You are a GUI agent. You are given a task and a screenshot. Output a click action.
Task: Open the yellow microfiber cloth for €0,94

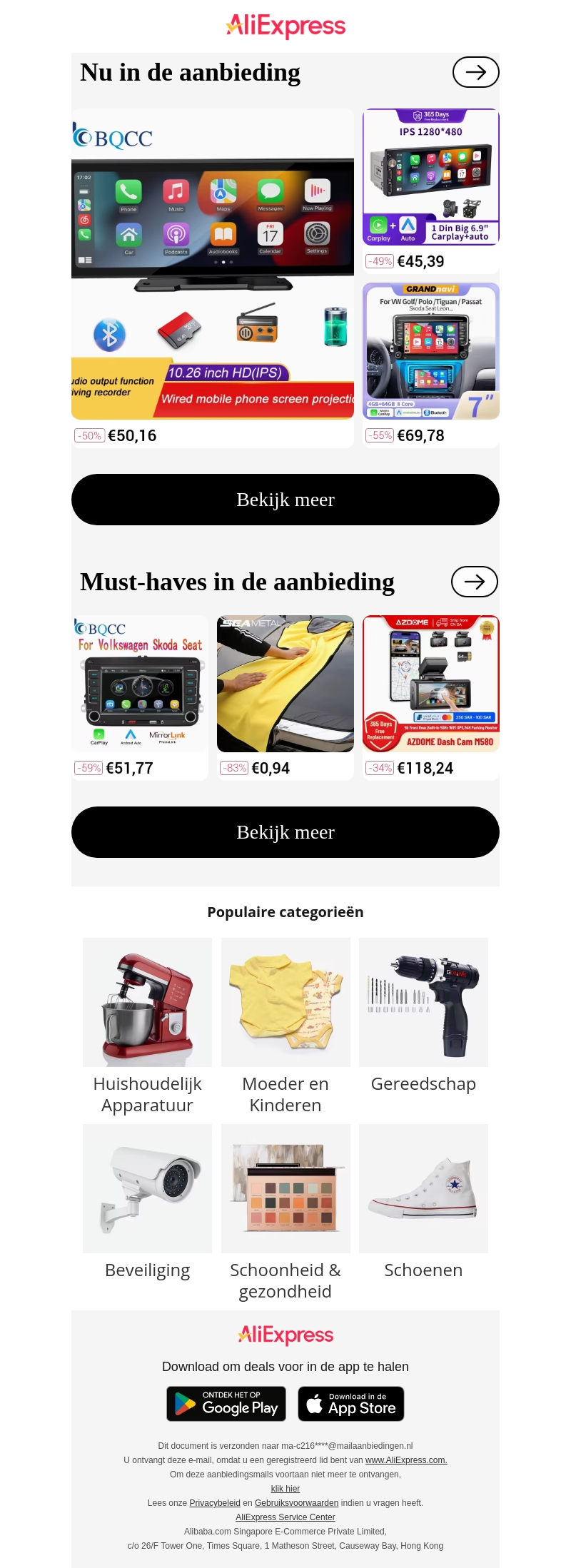285,684
